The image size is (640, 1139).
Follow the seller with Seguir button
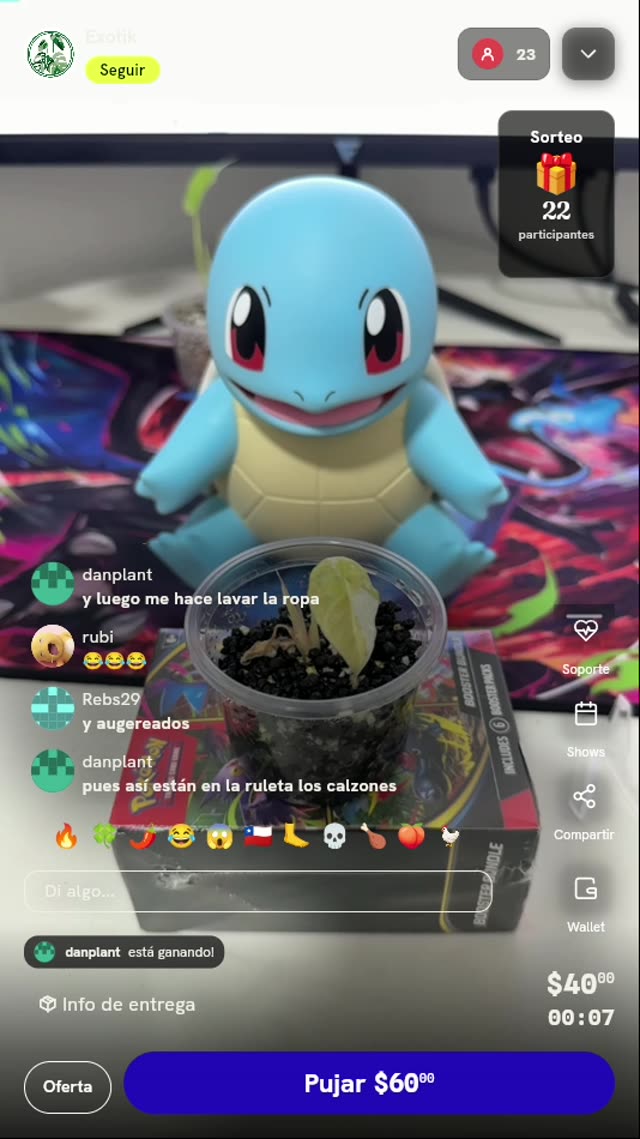[x=123, y=70]
